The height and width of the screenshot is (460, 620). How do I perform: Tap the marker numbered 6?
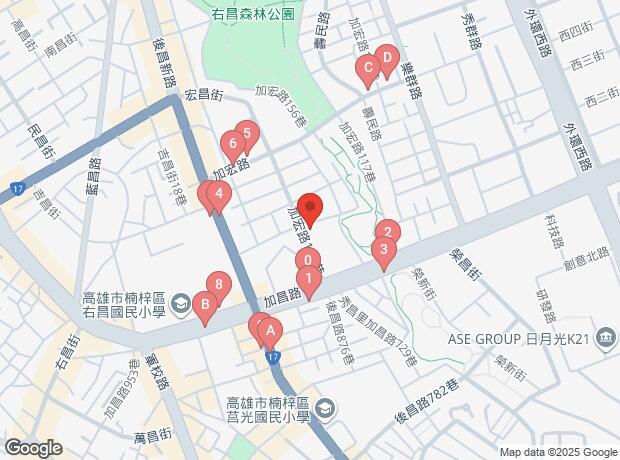(232, 144)
